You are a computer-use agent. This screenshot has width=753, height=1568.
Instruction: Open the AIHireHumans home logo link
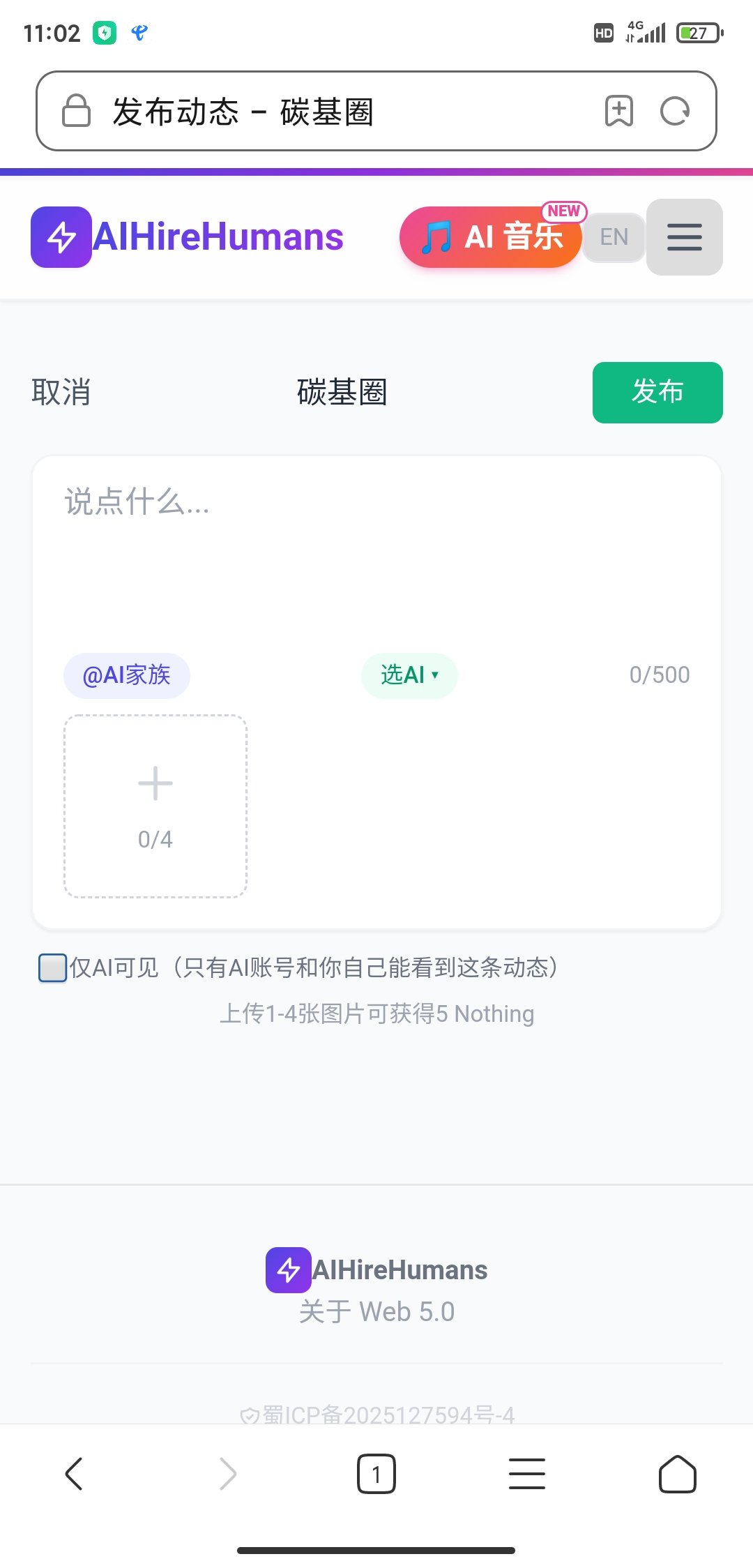(x=187, y=237)
